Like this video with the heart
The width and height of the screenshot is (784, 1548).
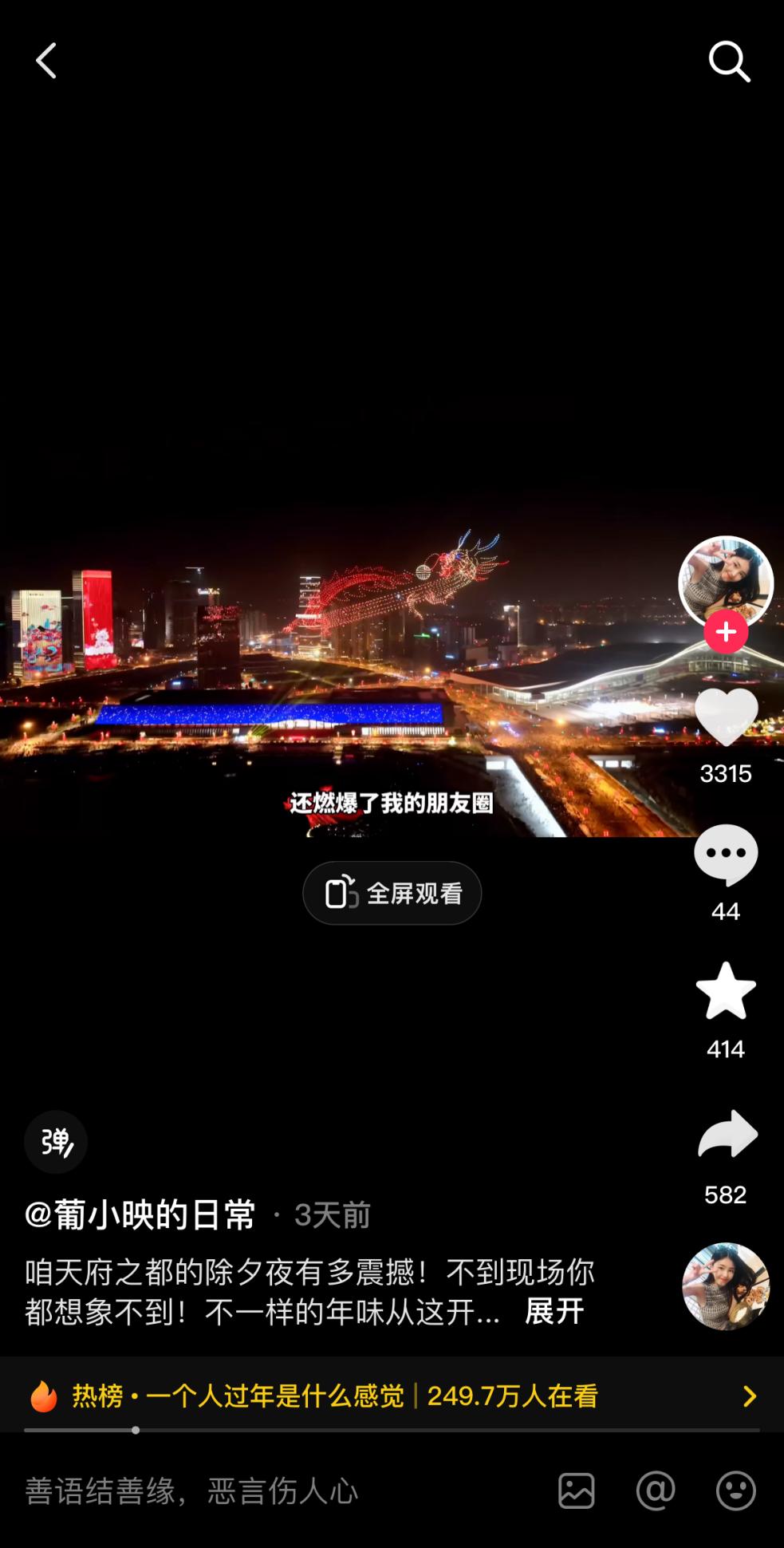[726, 718]
